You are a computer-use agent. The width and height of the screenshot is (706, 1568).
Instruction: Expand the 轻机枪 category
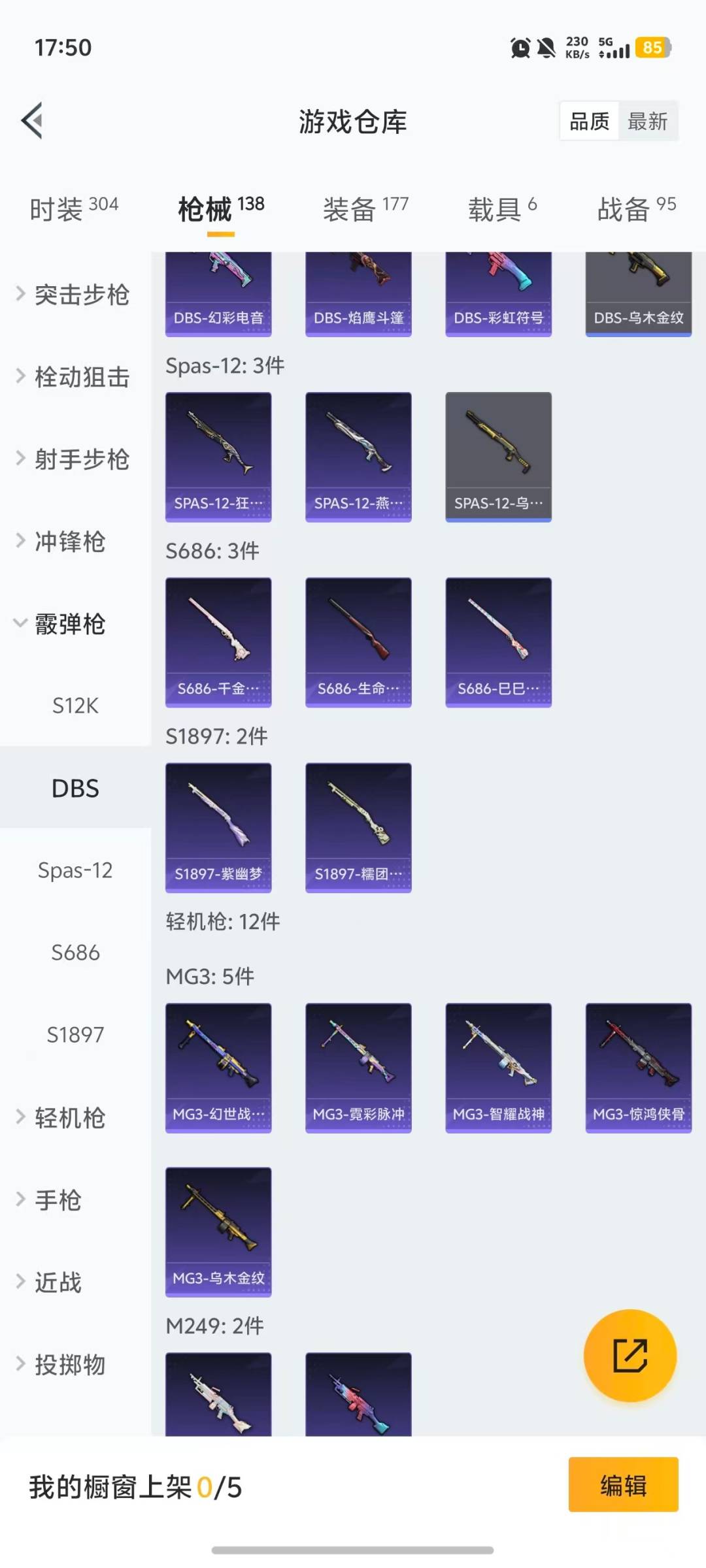69,1118
